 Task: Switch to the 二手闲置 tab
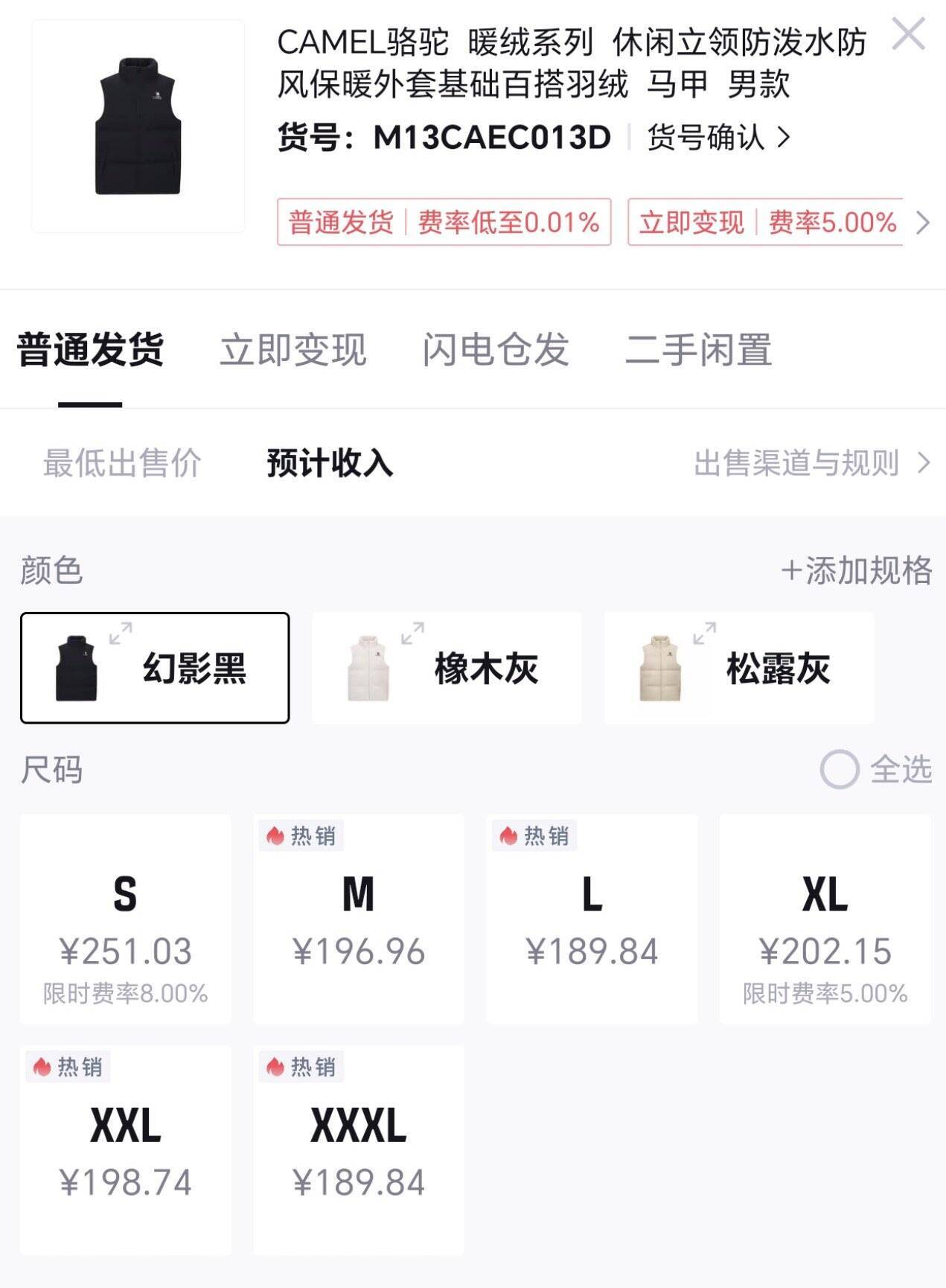tap(698, 350)
